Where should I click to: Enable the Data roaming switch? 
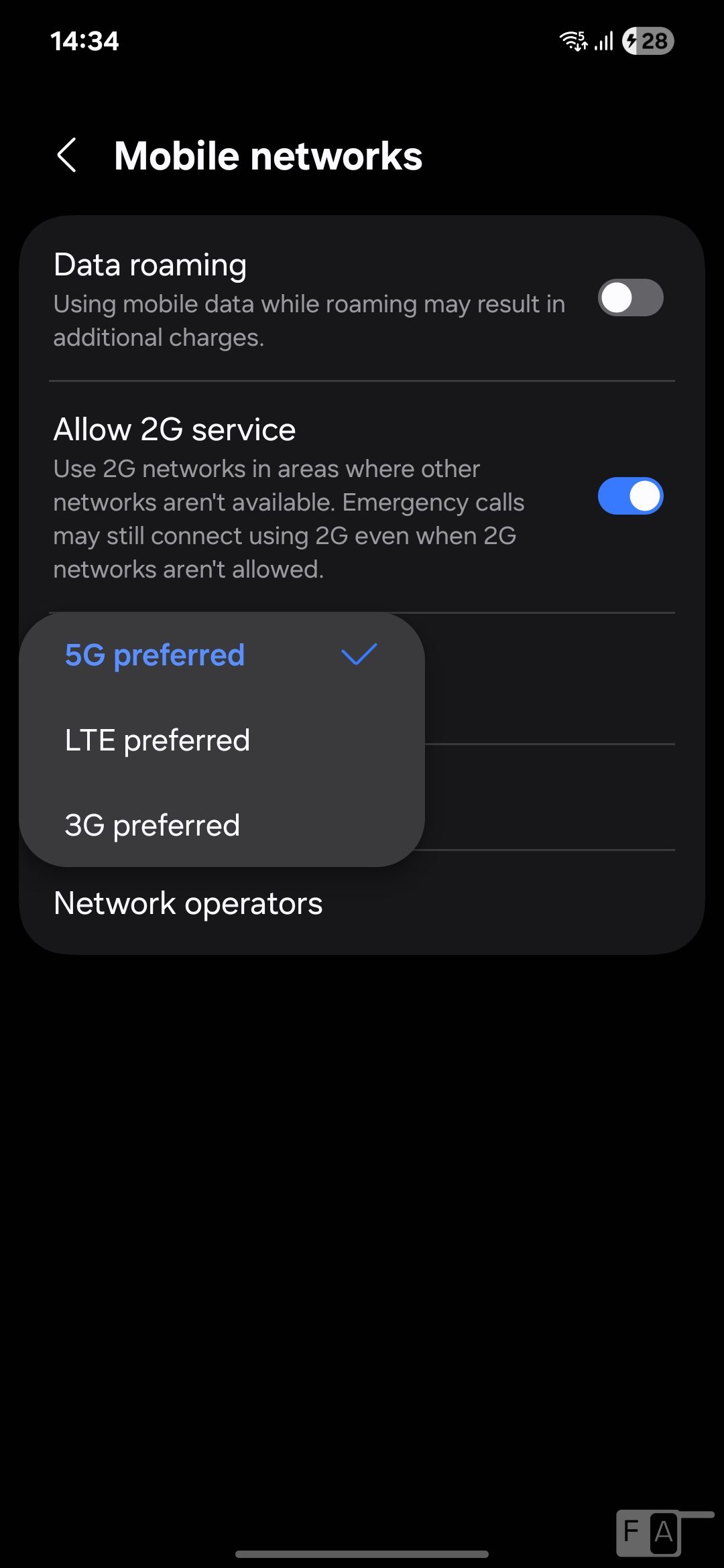(630, 298)
